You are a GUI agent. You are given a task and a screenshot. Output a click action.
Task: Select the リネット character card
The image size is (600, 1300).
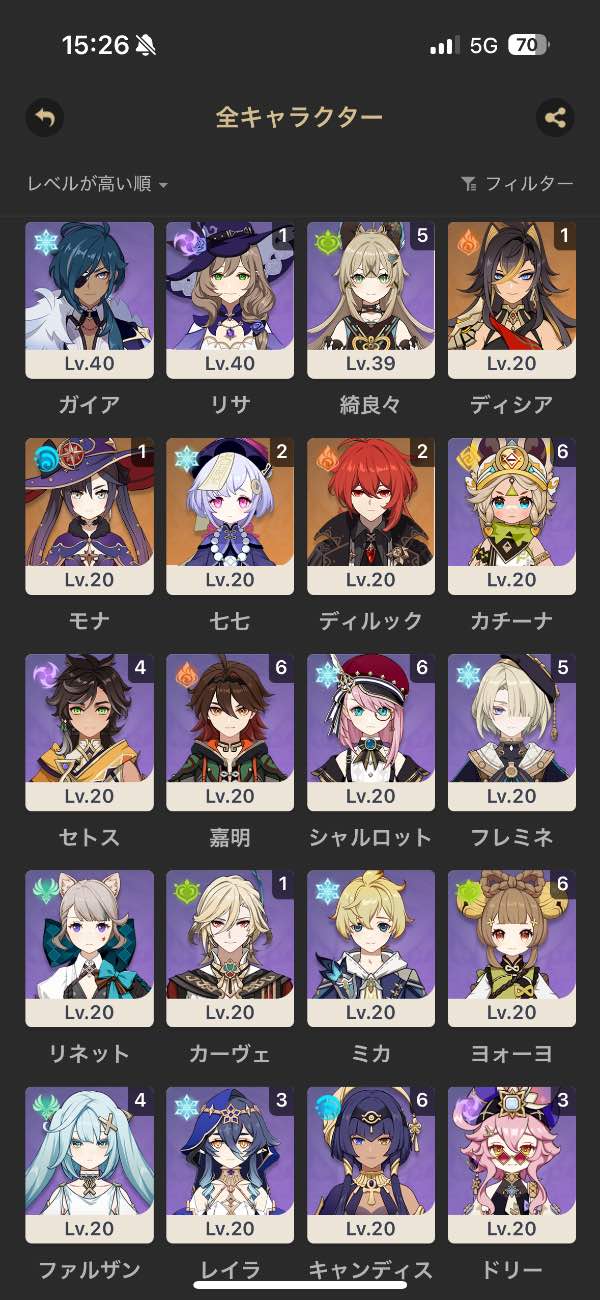(89, 948)
